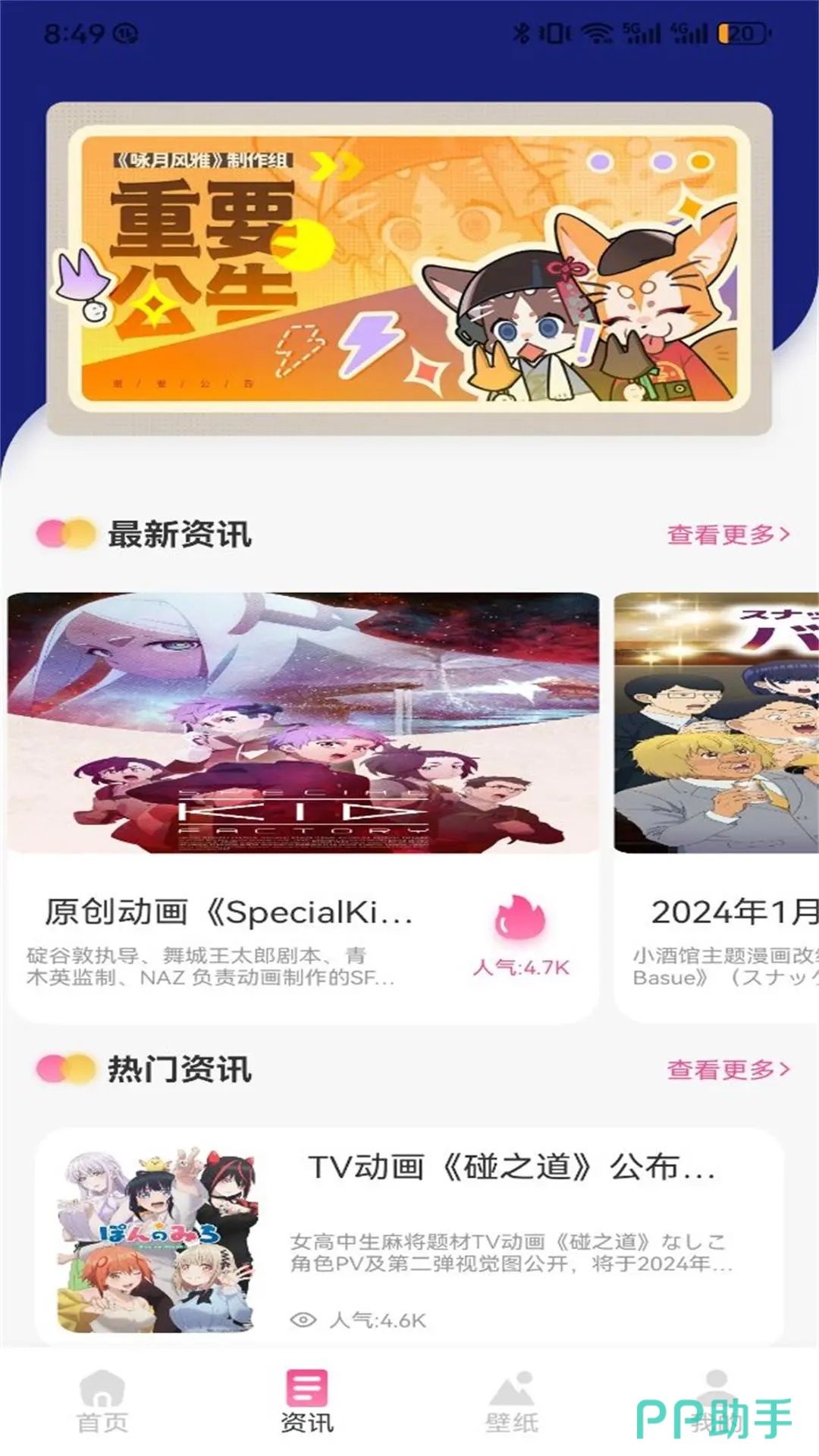
Task: Select the 资讯 tab
Action: 307,1401
